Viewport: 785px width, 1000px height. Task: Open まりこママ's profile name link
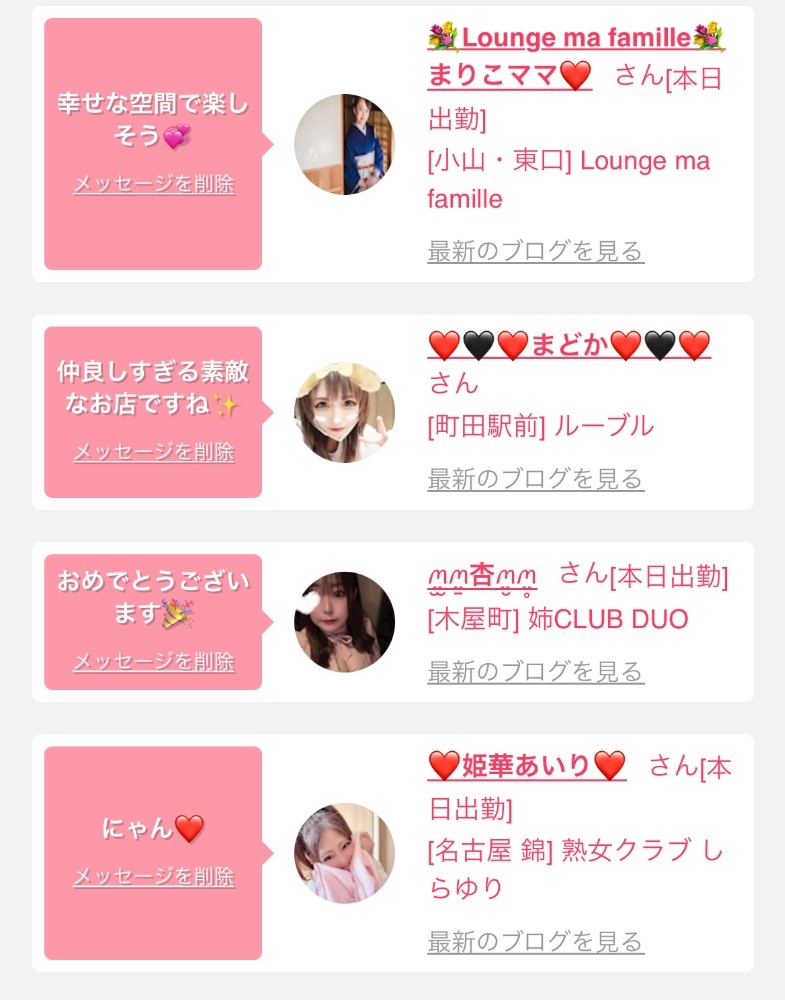point(510,75)
